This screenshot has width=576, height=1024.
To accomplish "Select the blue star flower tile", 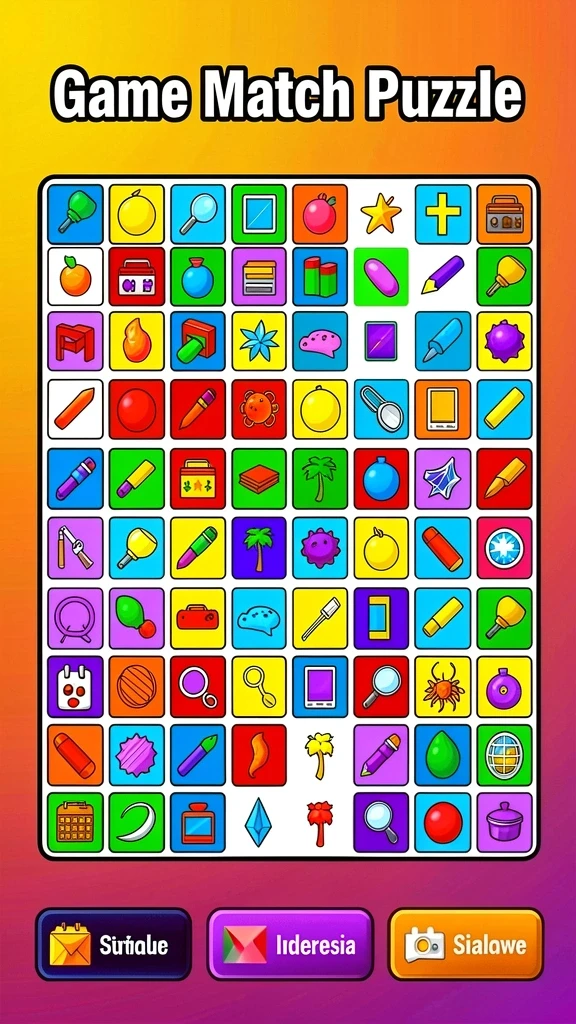I will (259, 342).
